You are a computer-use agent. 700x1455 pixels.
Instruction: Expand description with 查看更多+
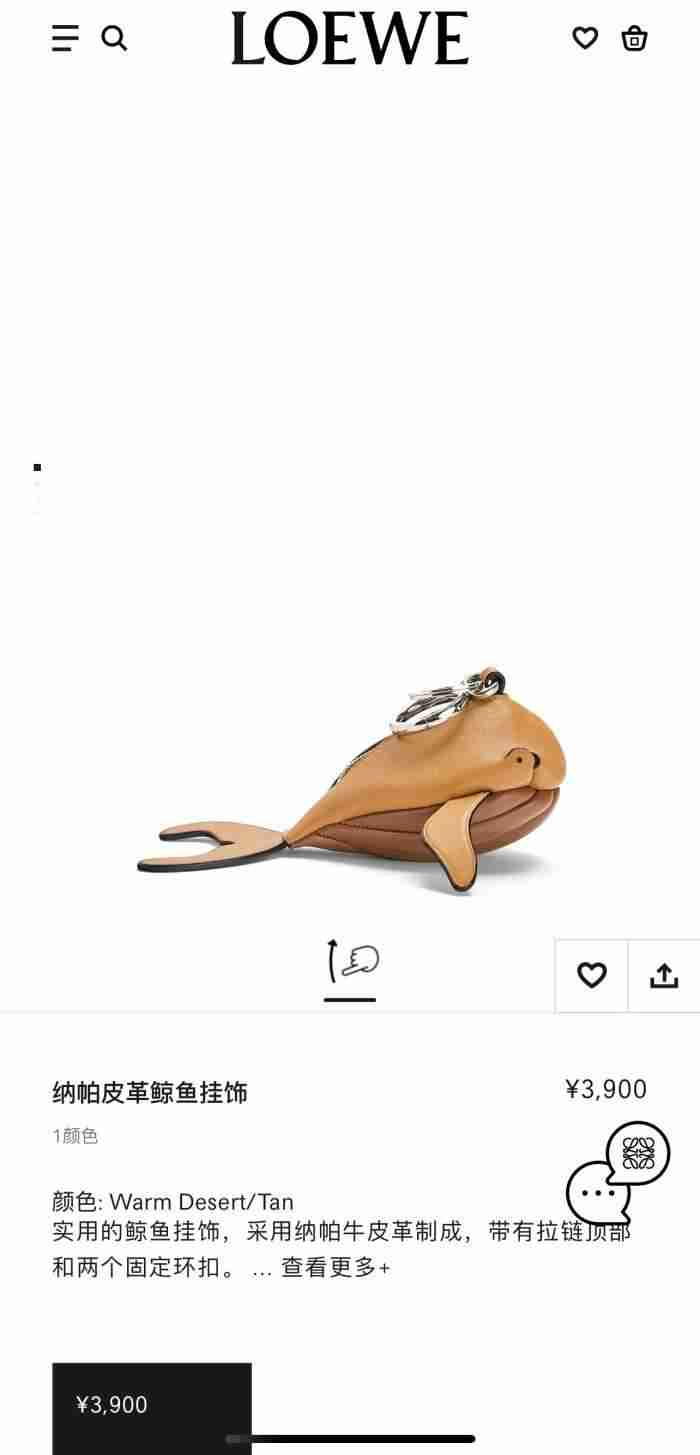pos(335,1267)
